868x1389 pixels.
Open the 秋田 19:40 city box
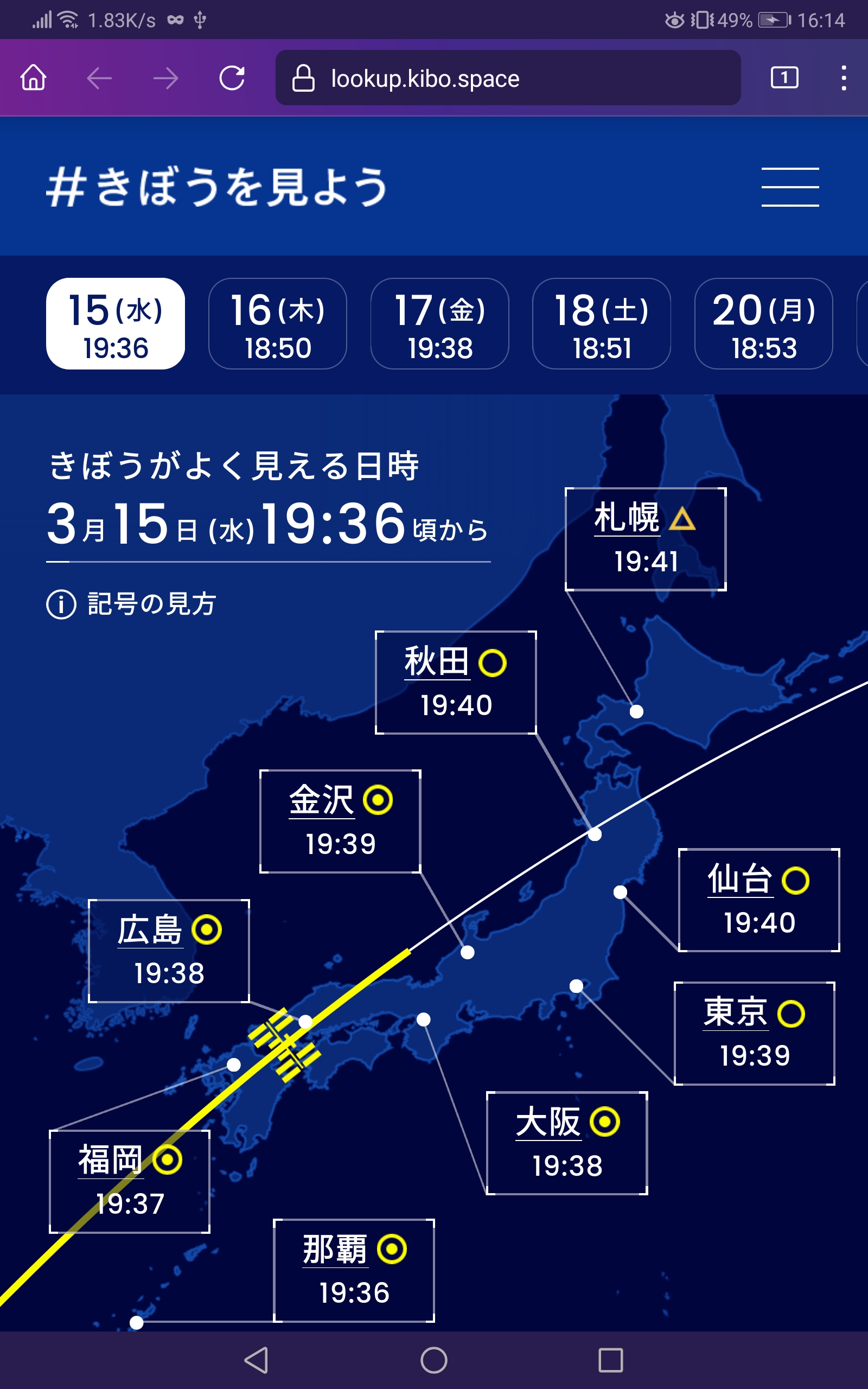(456, 683)
